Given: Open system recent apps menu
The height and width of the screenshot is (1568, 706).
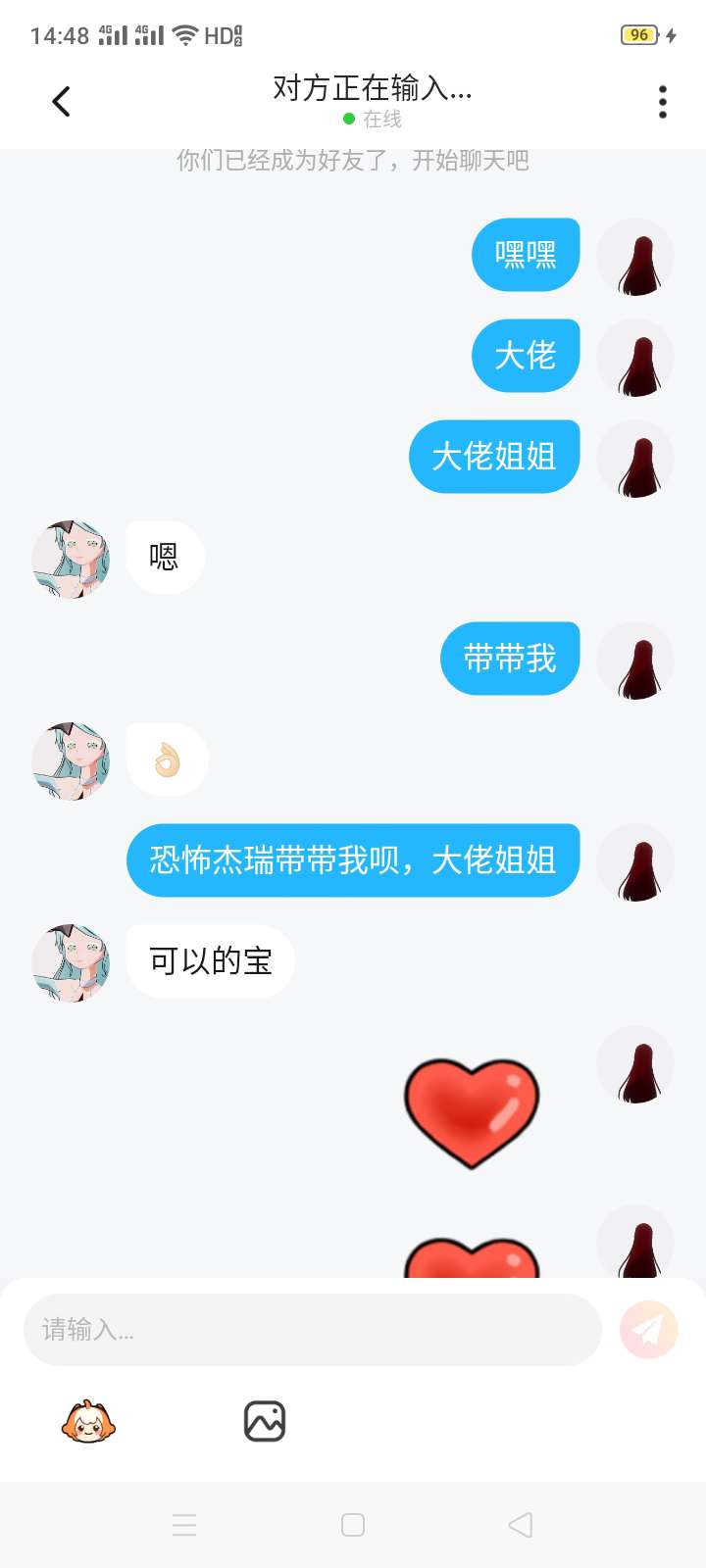Looking at the screenshot, I should pyautogui.click(x=184, y=1525).
